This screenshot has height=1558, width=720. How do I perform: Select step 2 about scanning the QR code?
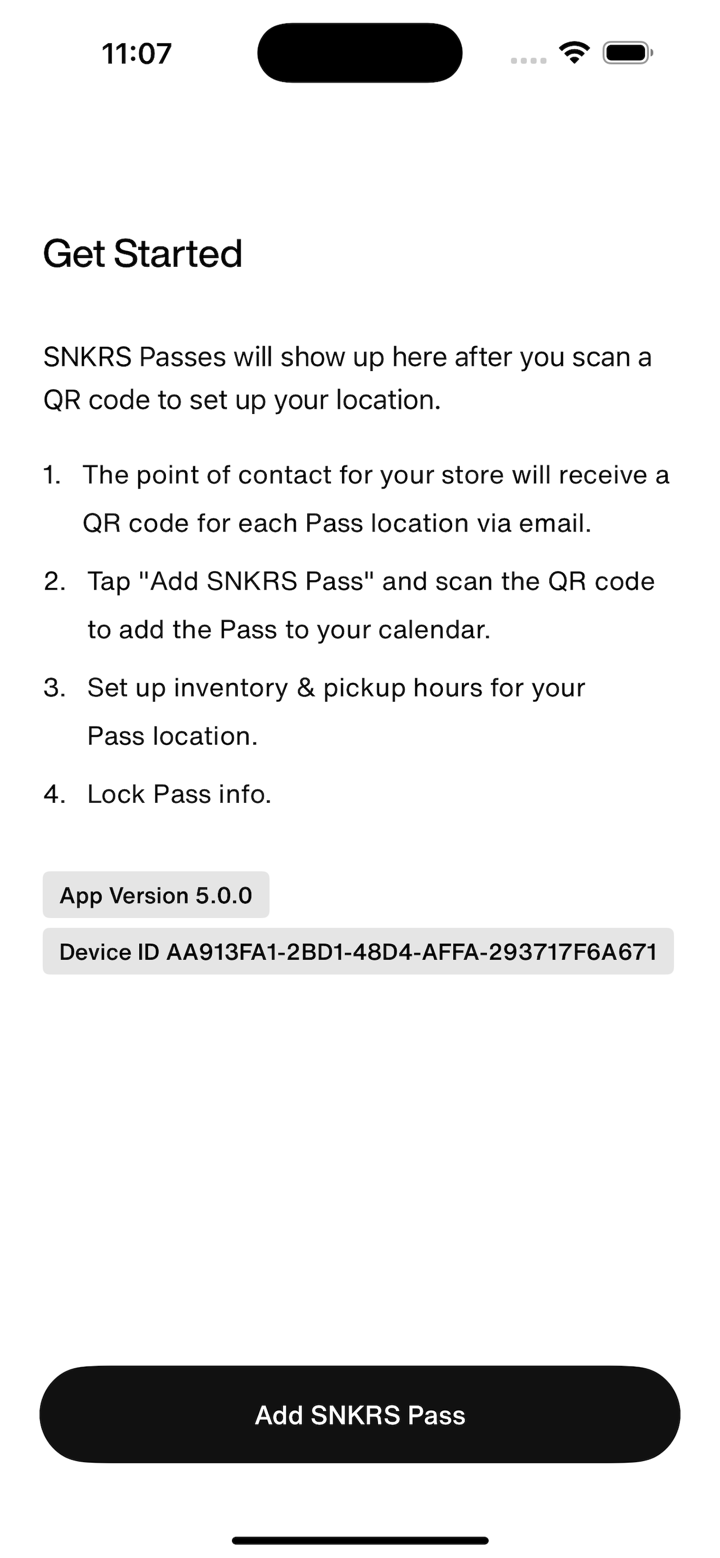(370, 604)
